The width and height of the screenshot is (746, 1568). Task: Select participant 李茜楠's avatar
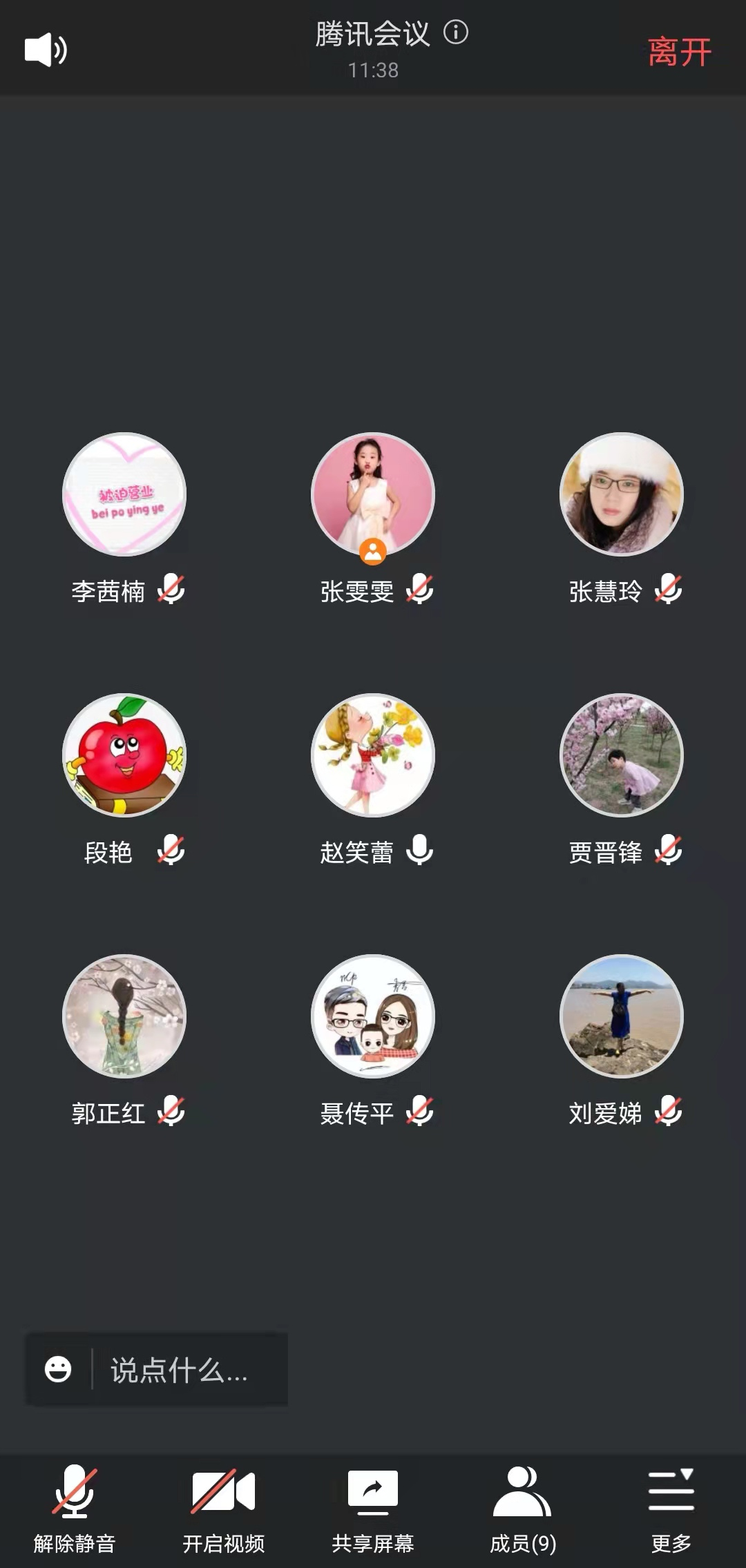pos(124,494)
